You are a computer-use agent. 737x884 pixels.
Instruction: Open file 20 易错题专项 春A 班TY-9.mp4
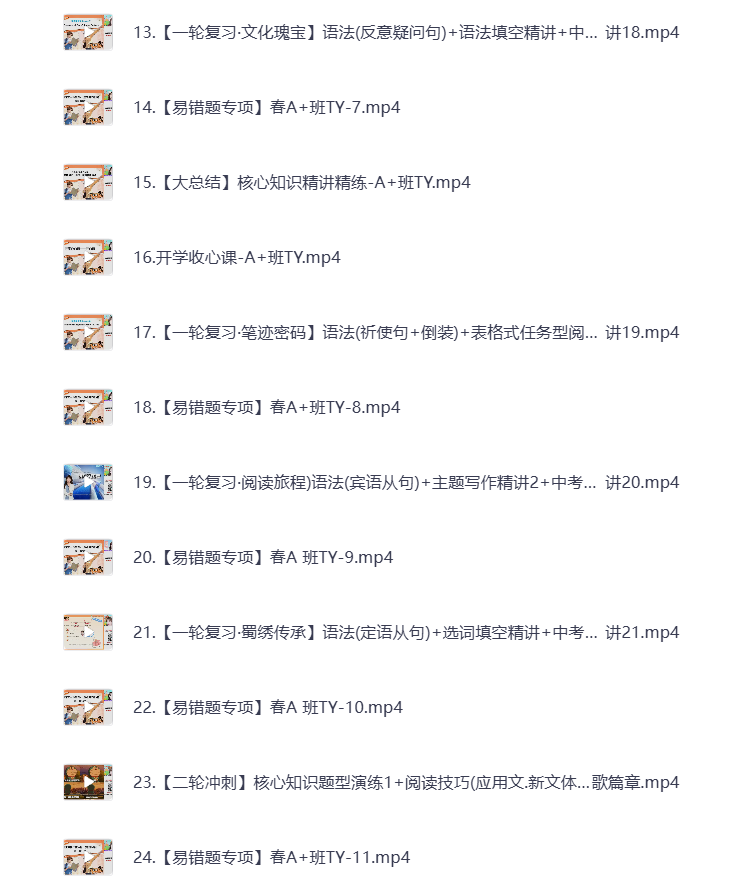[x=263, y=557]
